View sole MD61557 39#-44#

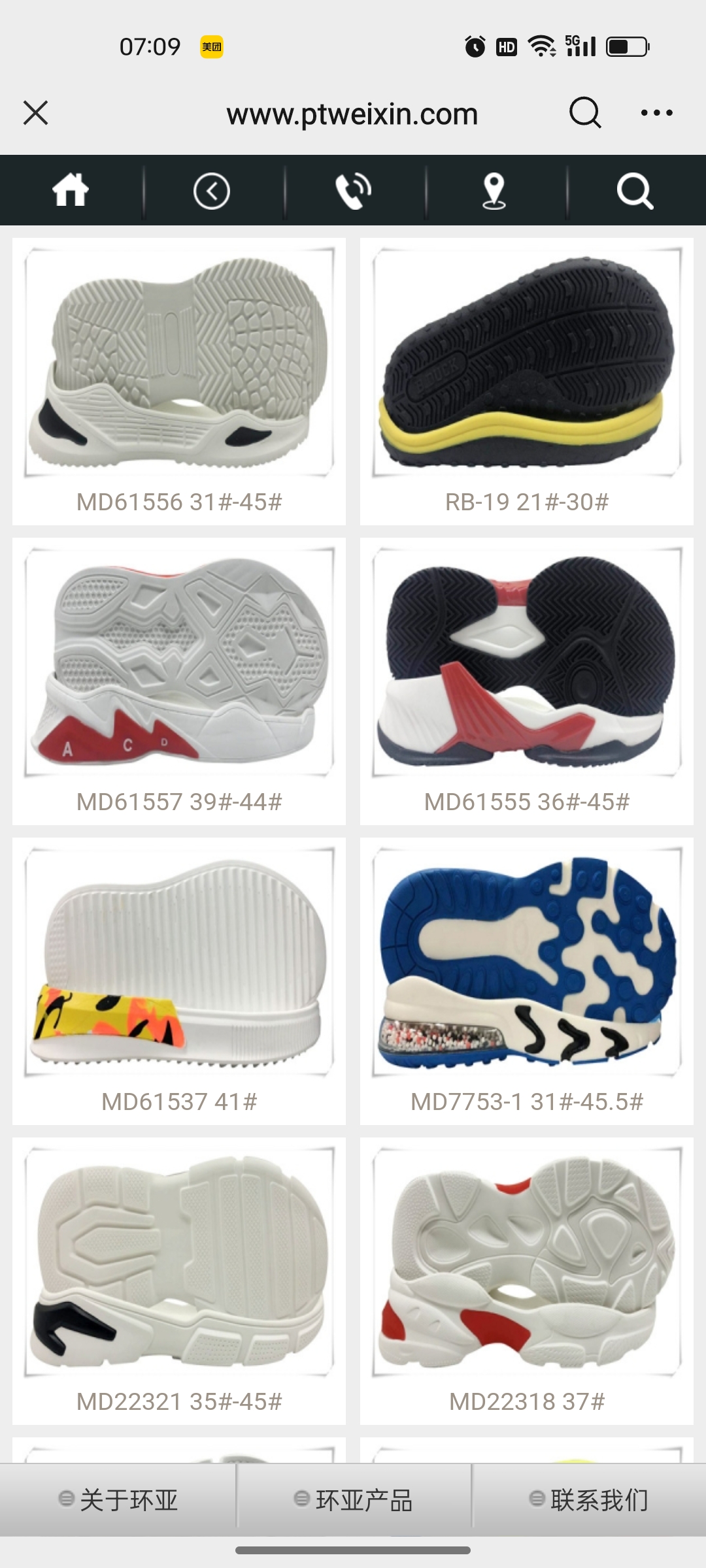(x=179, y=680)
